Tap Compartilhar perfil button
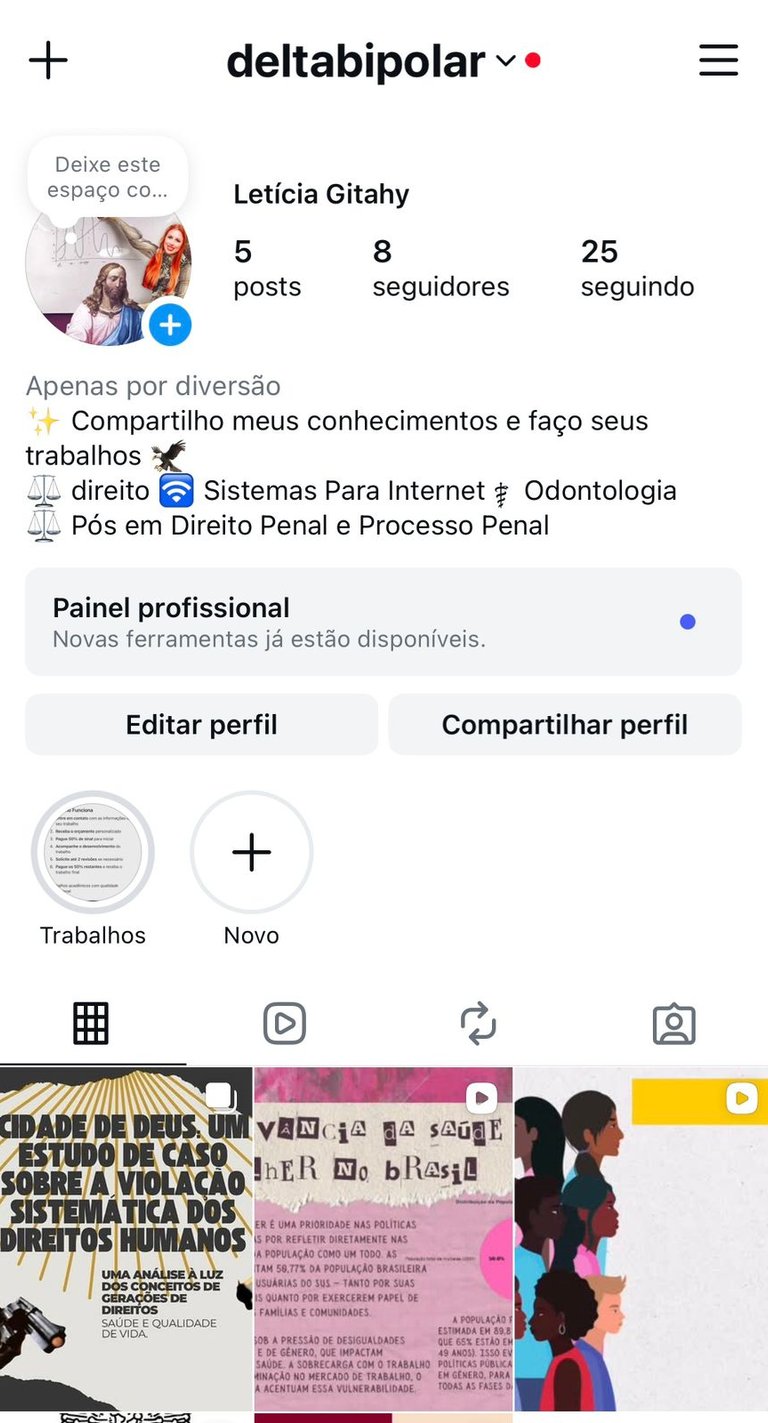 tap(565, 725)
